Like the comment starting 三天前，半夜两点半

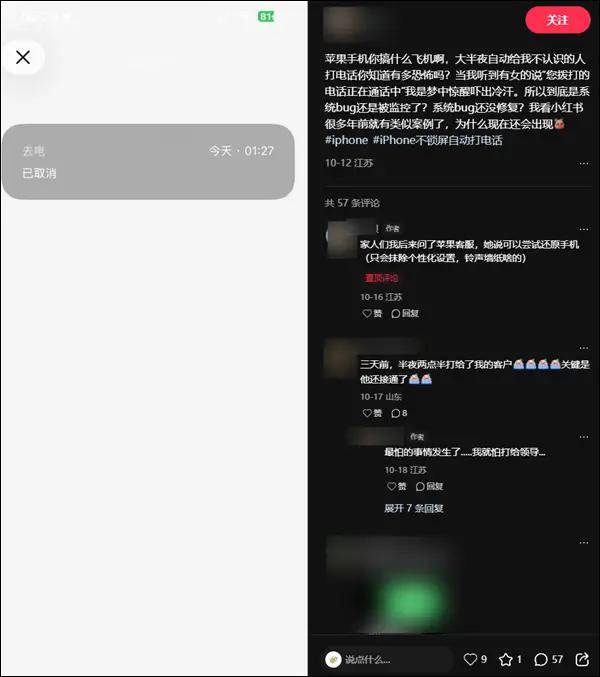pos(372,413)
